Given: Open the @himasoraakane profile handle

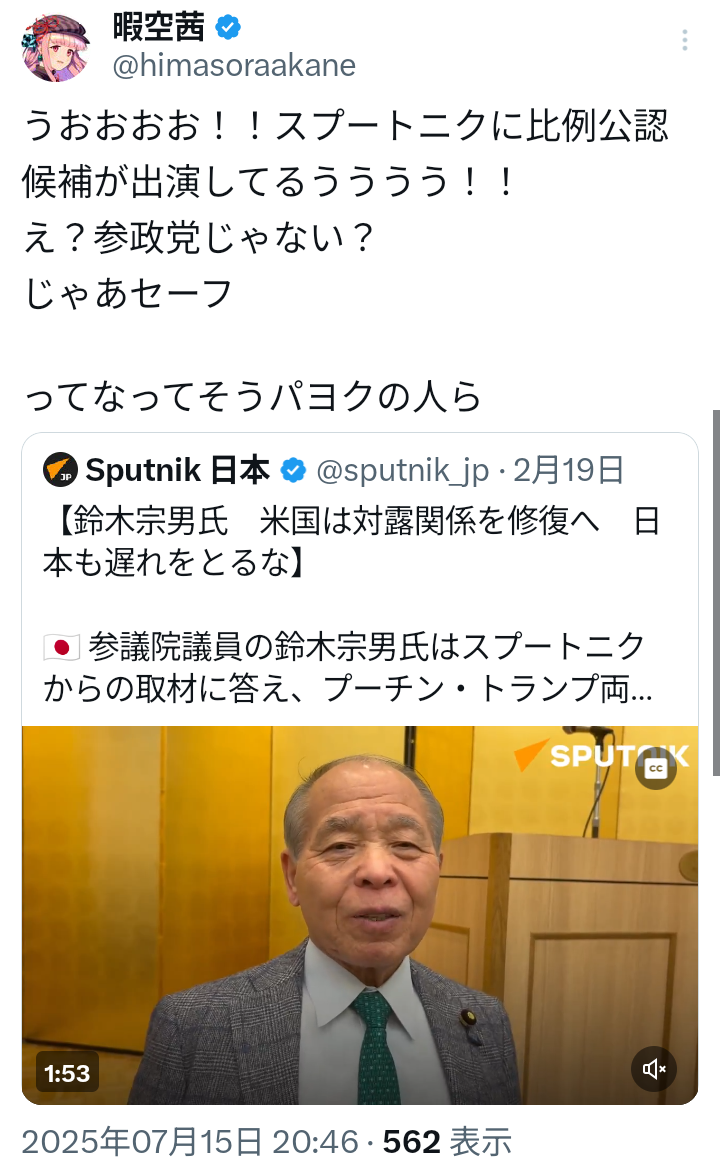Looking at the screenshot, I should tap(234, 66).
